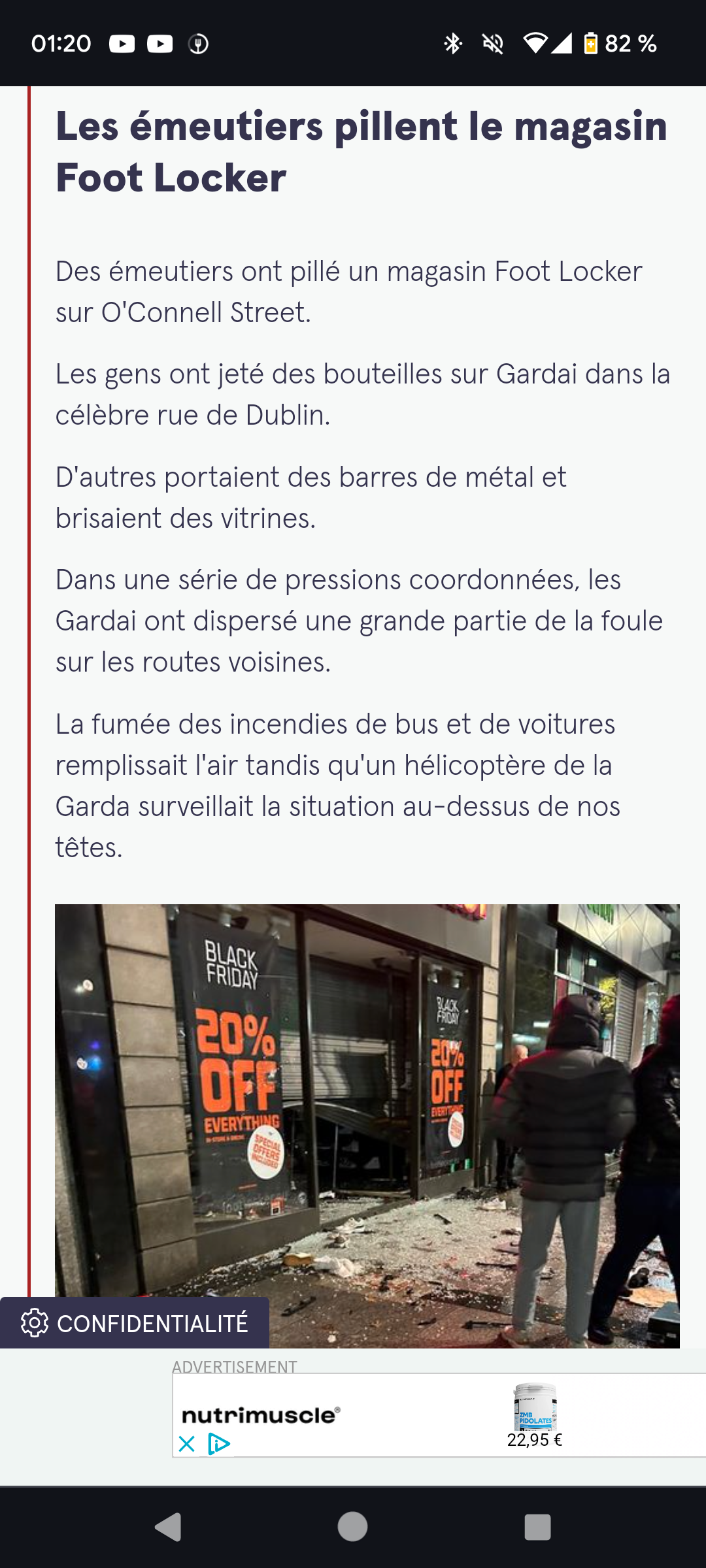Open the recent apps view

[537, 1527]
